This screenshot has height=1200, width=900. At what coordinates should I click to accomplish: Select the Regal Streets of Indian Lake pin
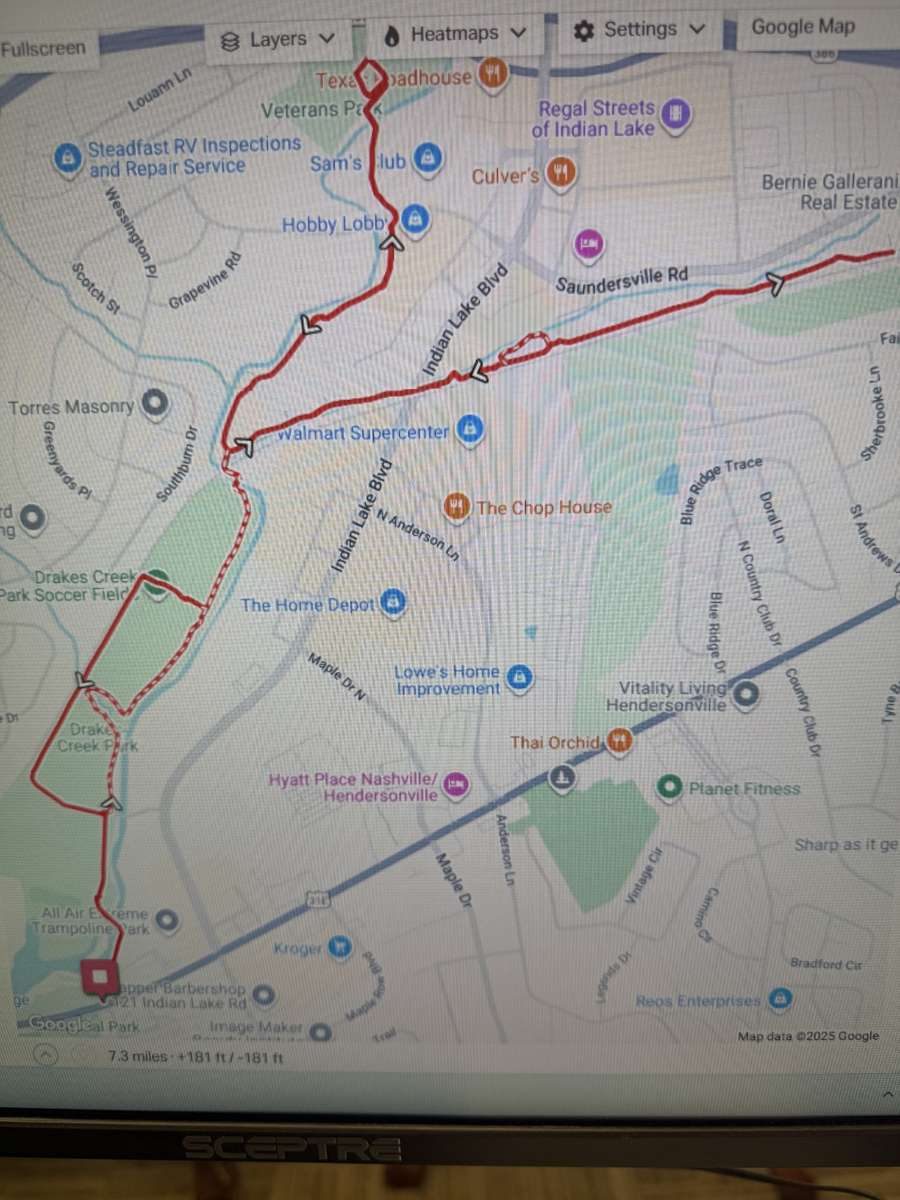coord(677,114)
